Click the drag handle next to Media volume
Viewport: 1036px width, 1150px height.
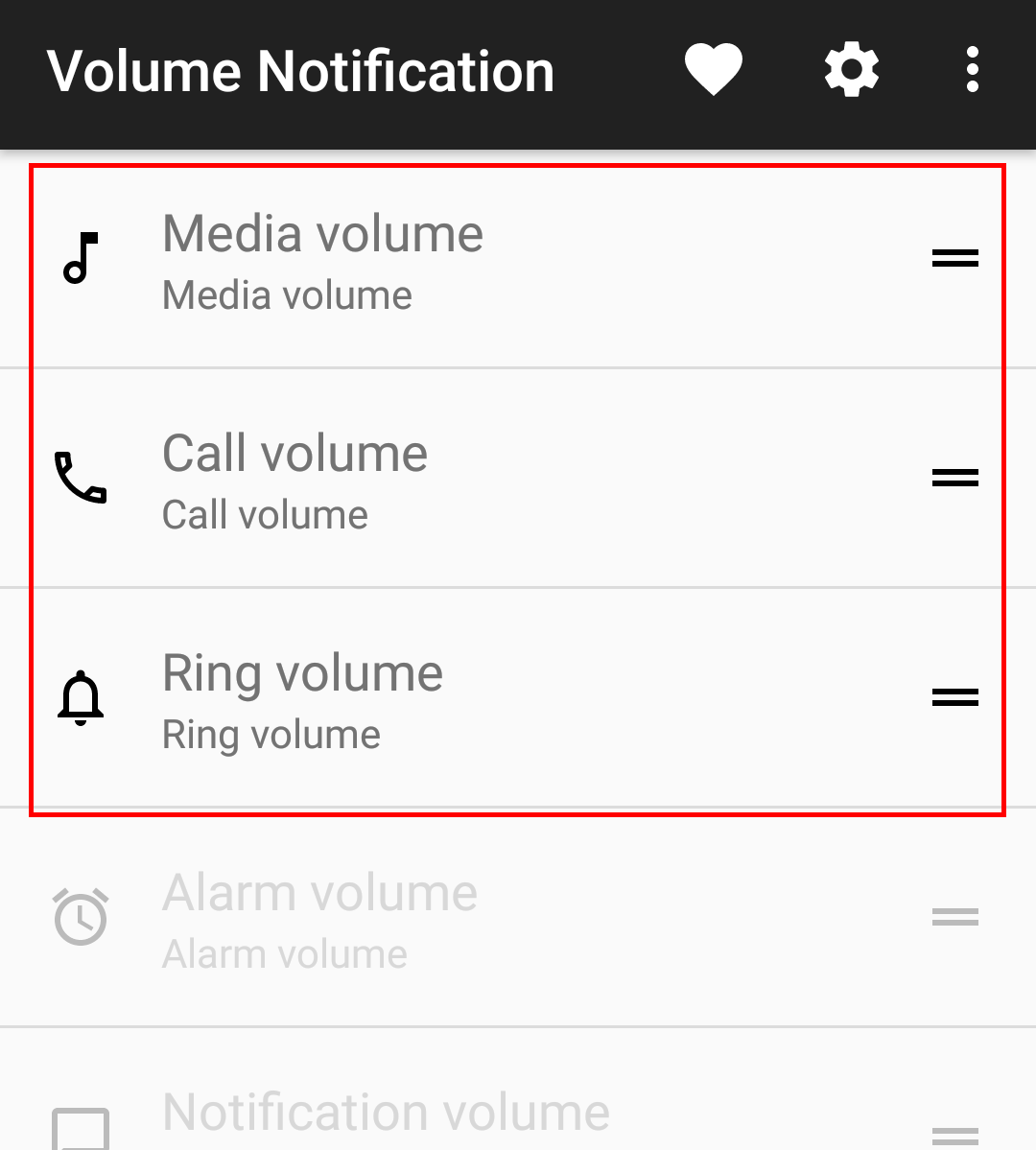(954, 257)
